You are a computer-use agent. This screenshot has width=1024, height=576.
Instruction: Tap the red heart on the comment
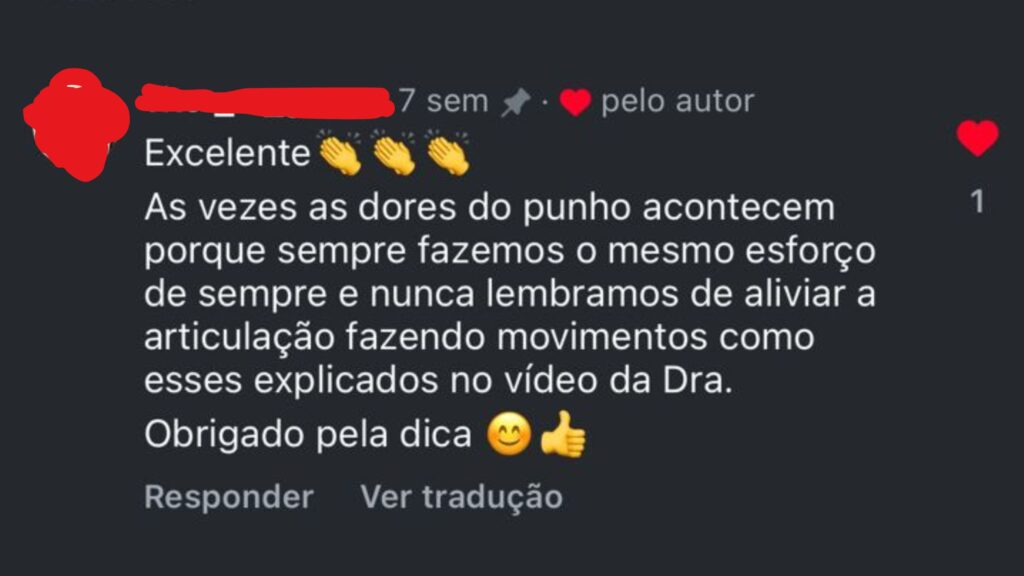(977, 138)
